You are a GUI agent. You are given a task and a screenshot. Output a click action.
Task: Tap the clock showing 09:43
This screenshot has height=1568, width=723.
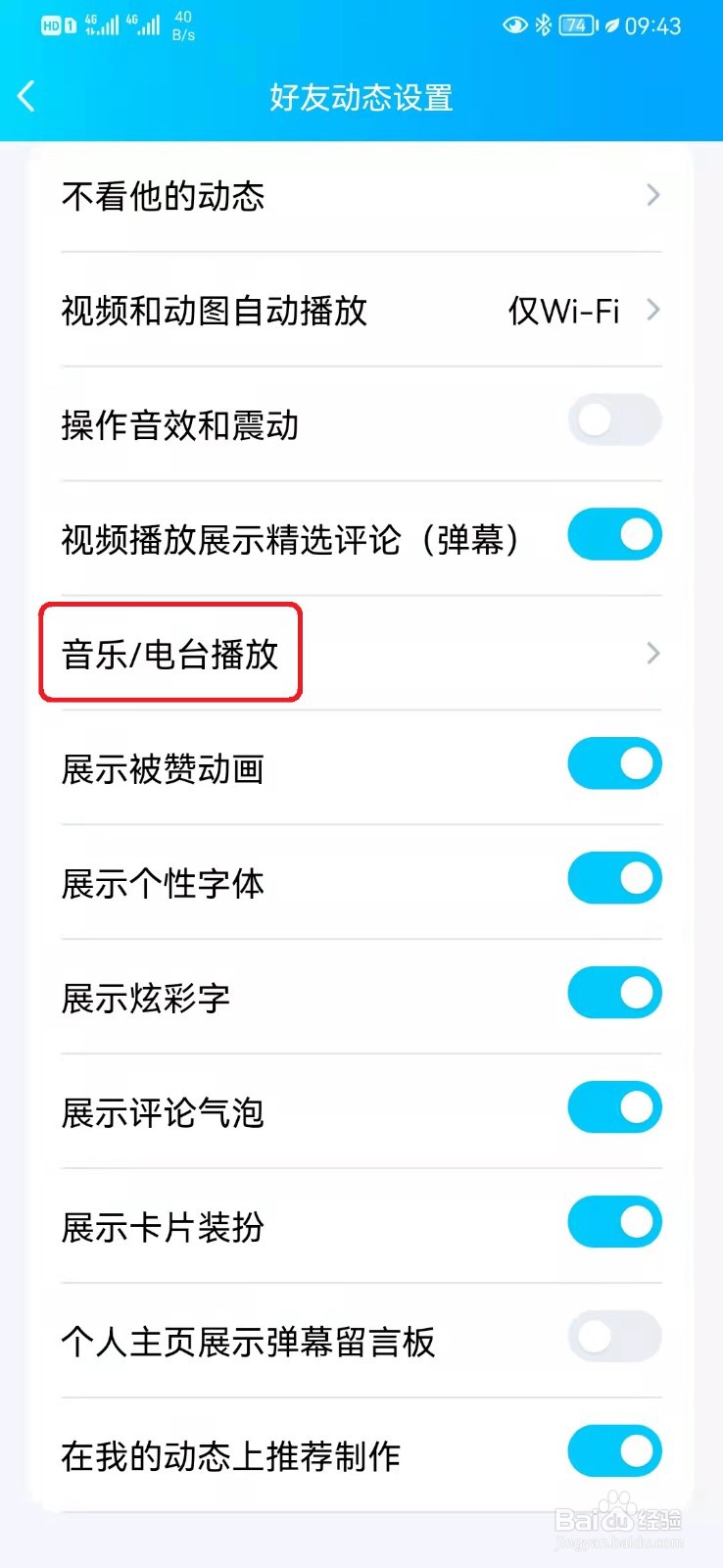pyautogui.click(x=653, y=26)
